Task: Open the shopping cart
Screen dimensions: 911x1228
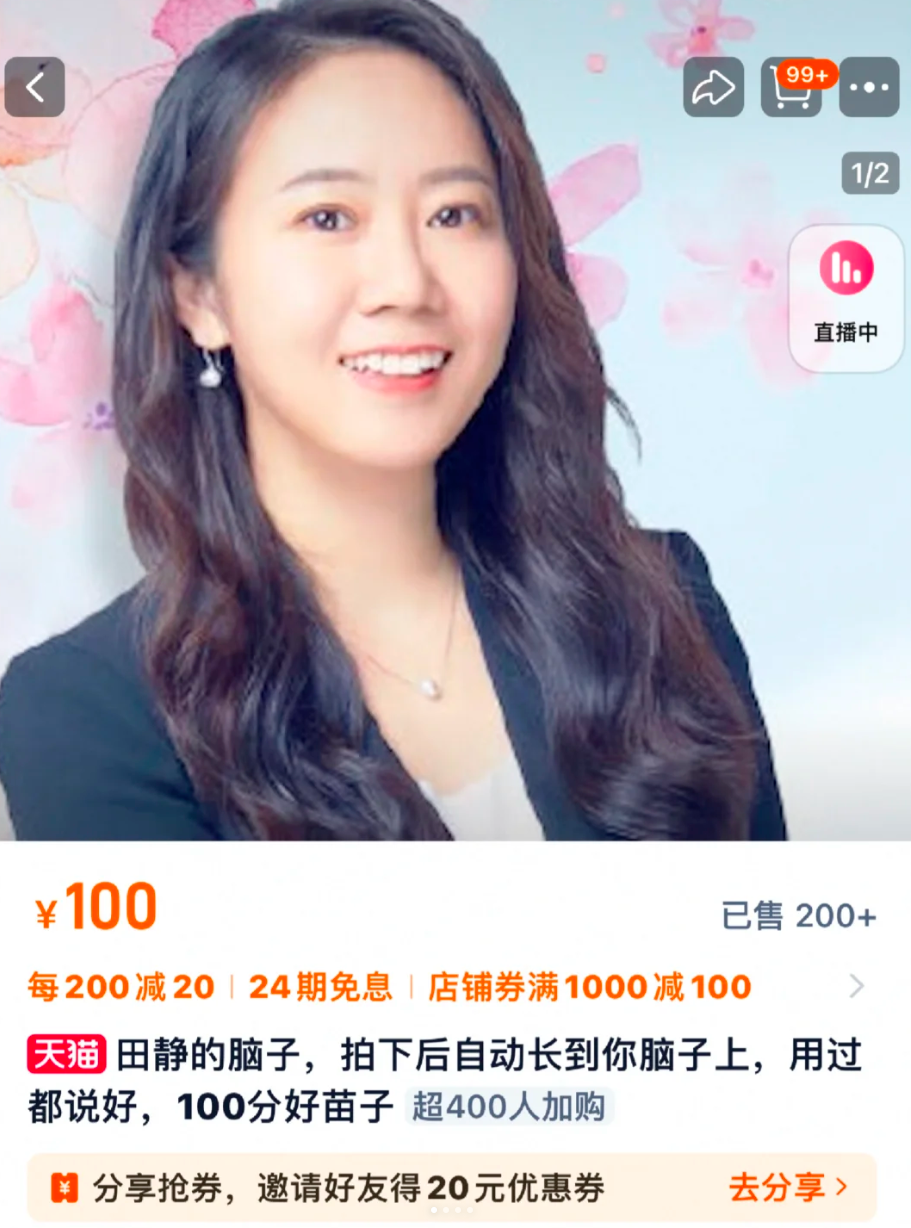Action: (x=790, y=88)
